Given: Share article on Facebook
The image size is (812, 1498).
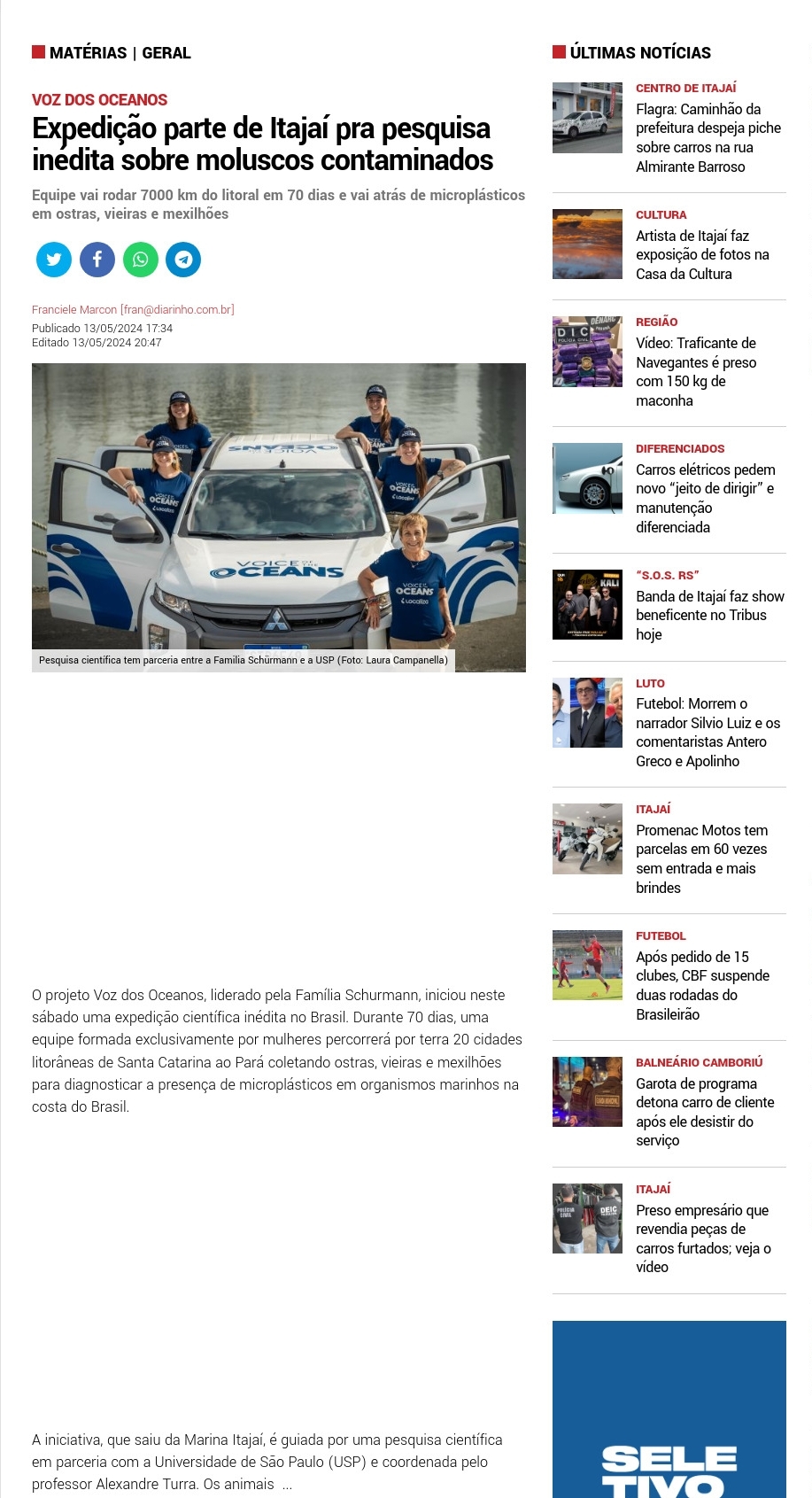Looking at the screenshot, I should click(x=97, y=260).
